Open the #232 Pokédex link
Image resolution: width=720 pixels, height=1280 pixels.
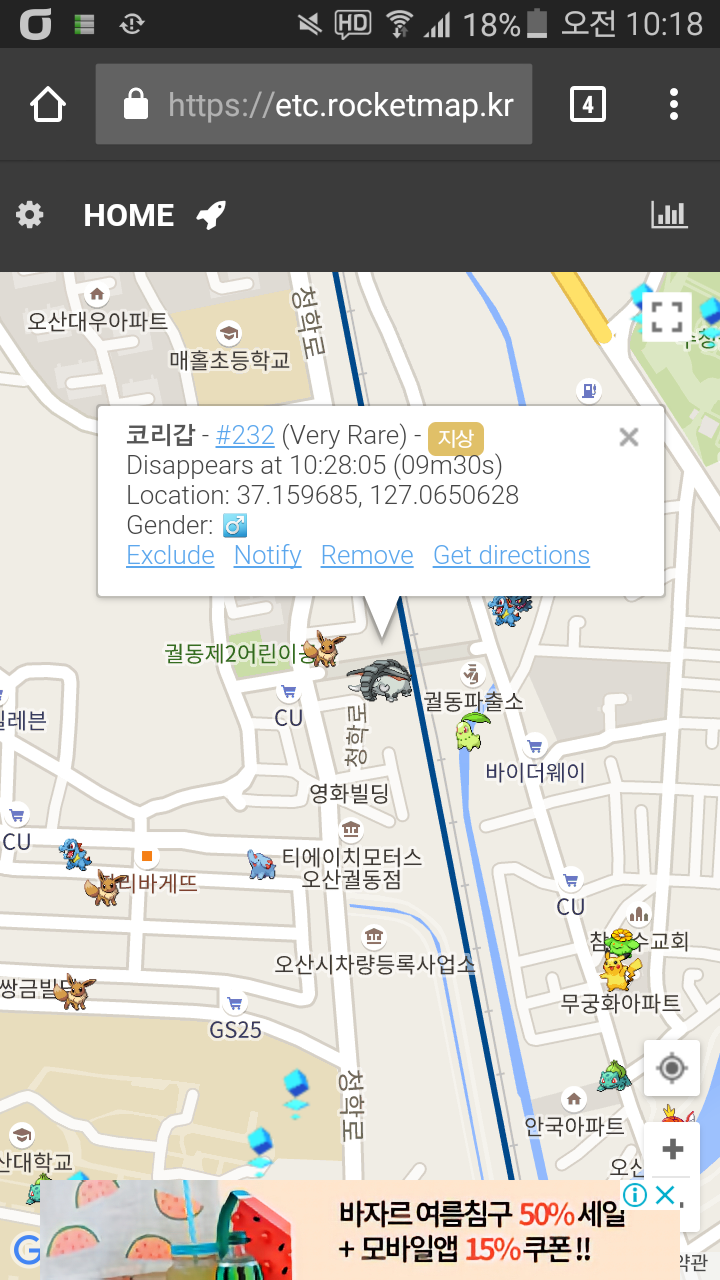click(245, 435)
